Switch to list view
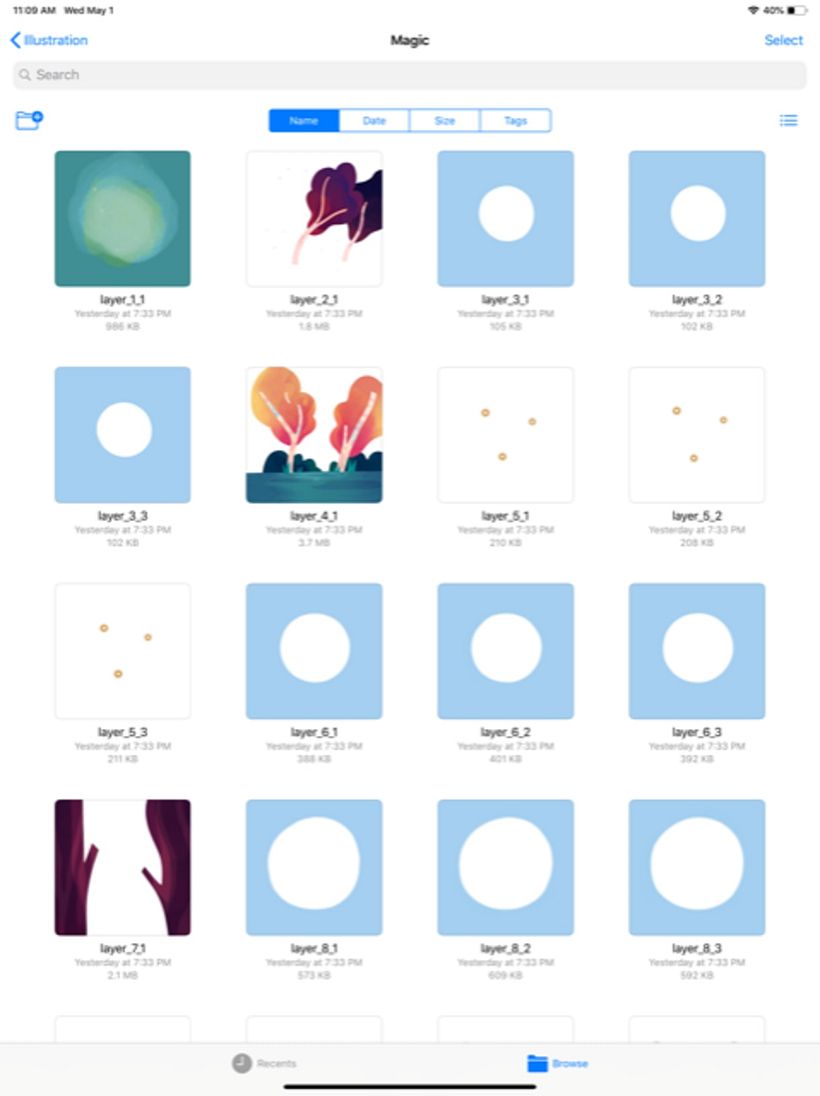The image size is (820, 1096). 788,121
